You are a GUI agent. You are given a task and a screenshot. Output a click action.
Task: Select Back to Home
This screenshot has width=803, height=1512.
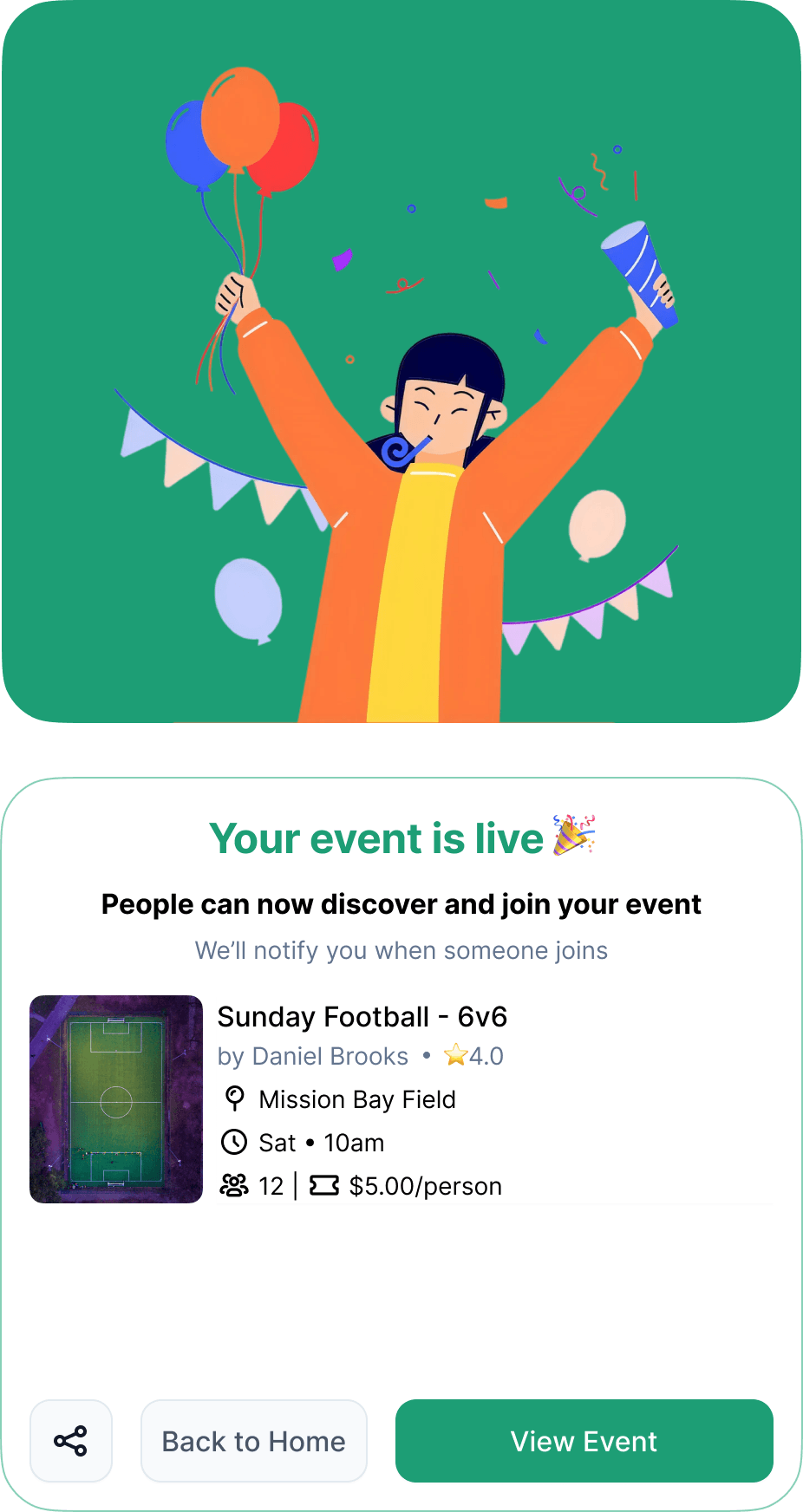(x=253, y=1441)
